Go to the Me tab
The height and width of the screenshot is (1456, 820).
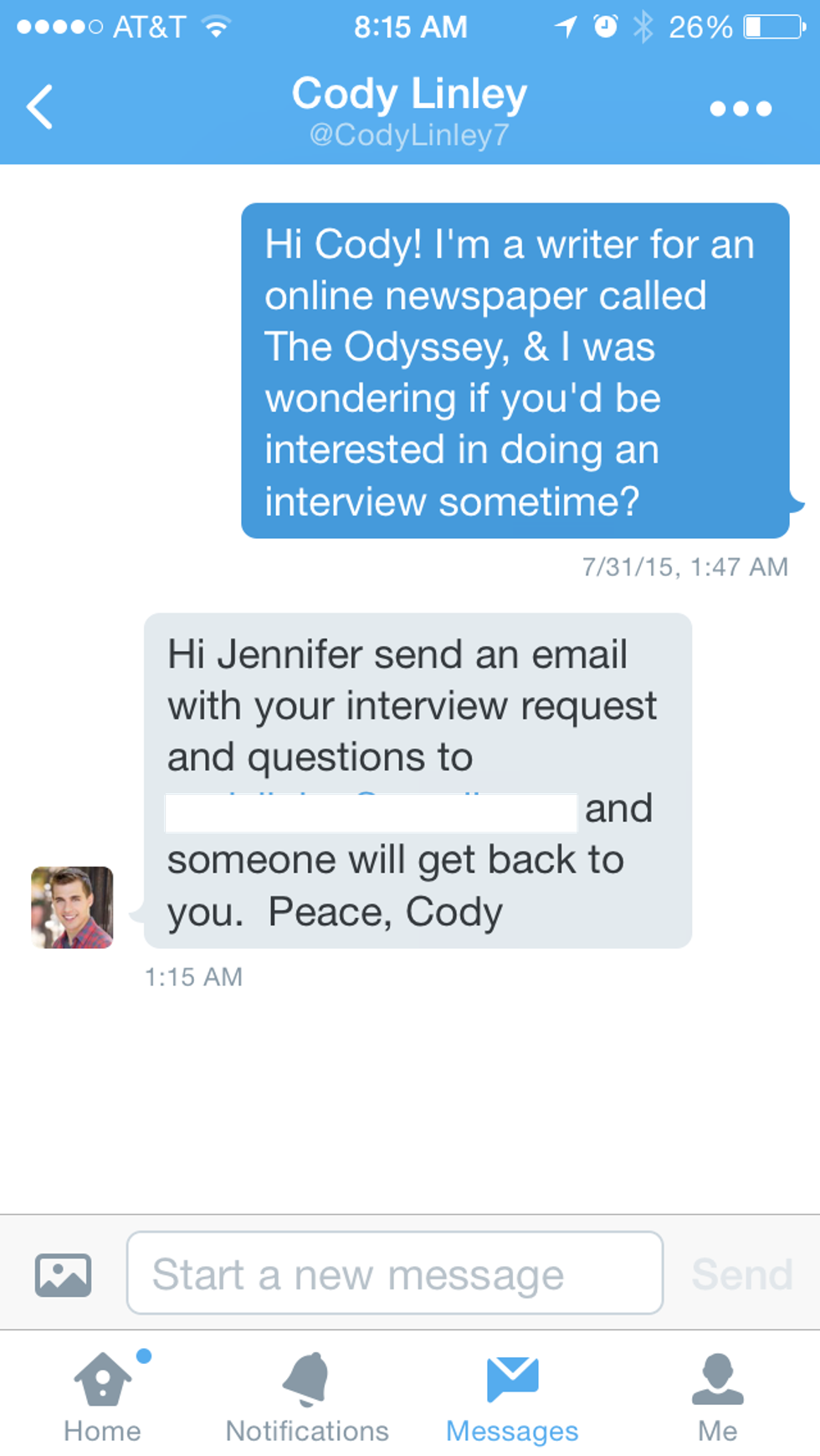pyautogui.click(x=717, y=1397)
